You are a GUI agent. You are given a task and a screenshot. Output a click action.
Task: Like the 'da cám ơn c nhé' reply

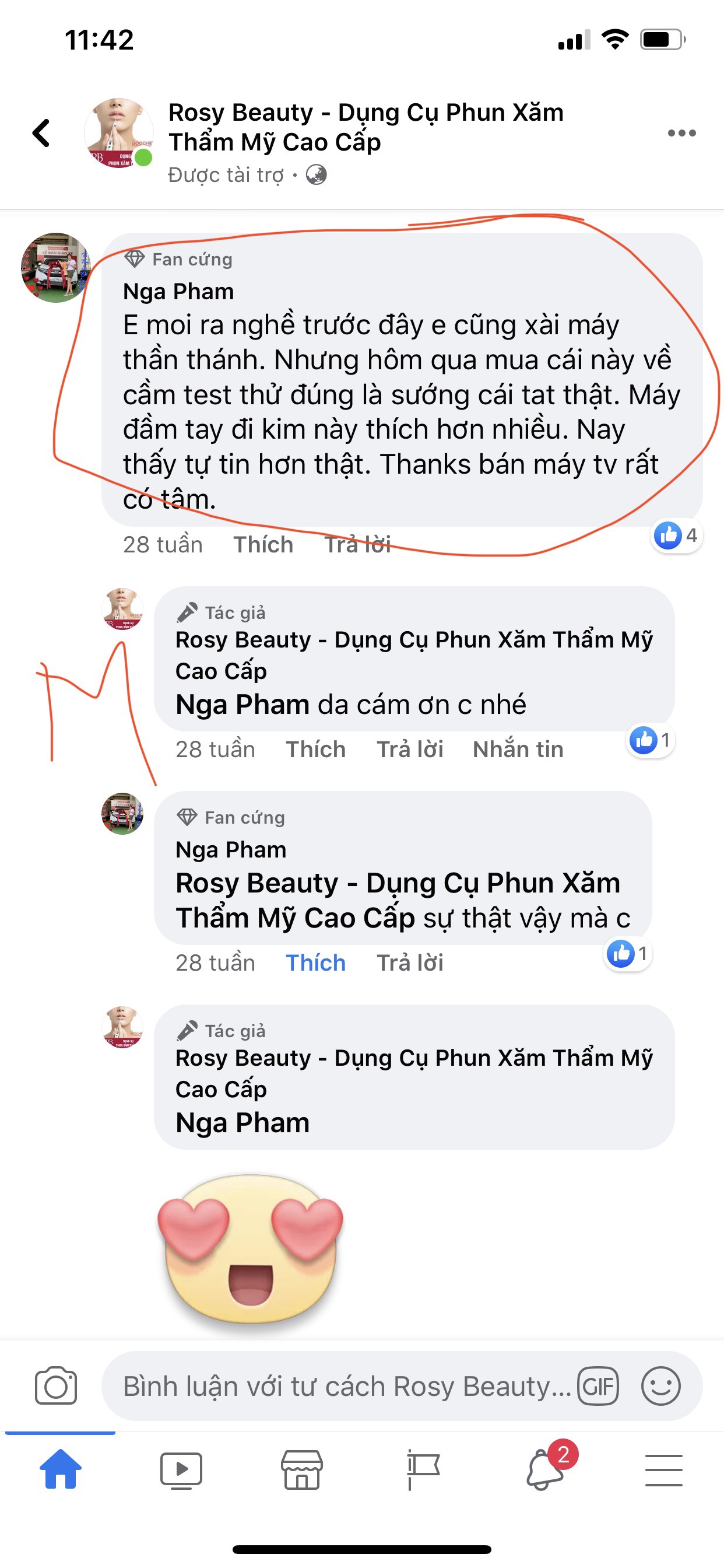[x=315, y=748]
